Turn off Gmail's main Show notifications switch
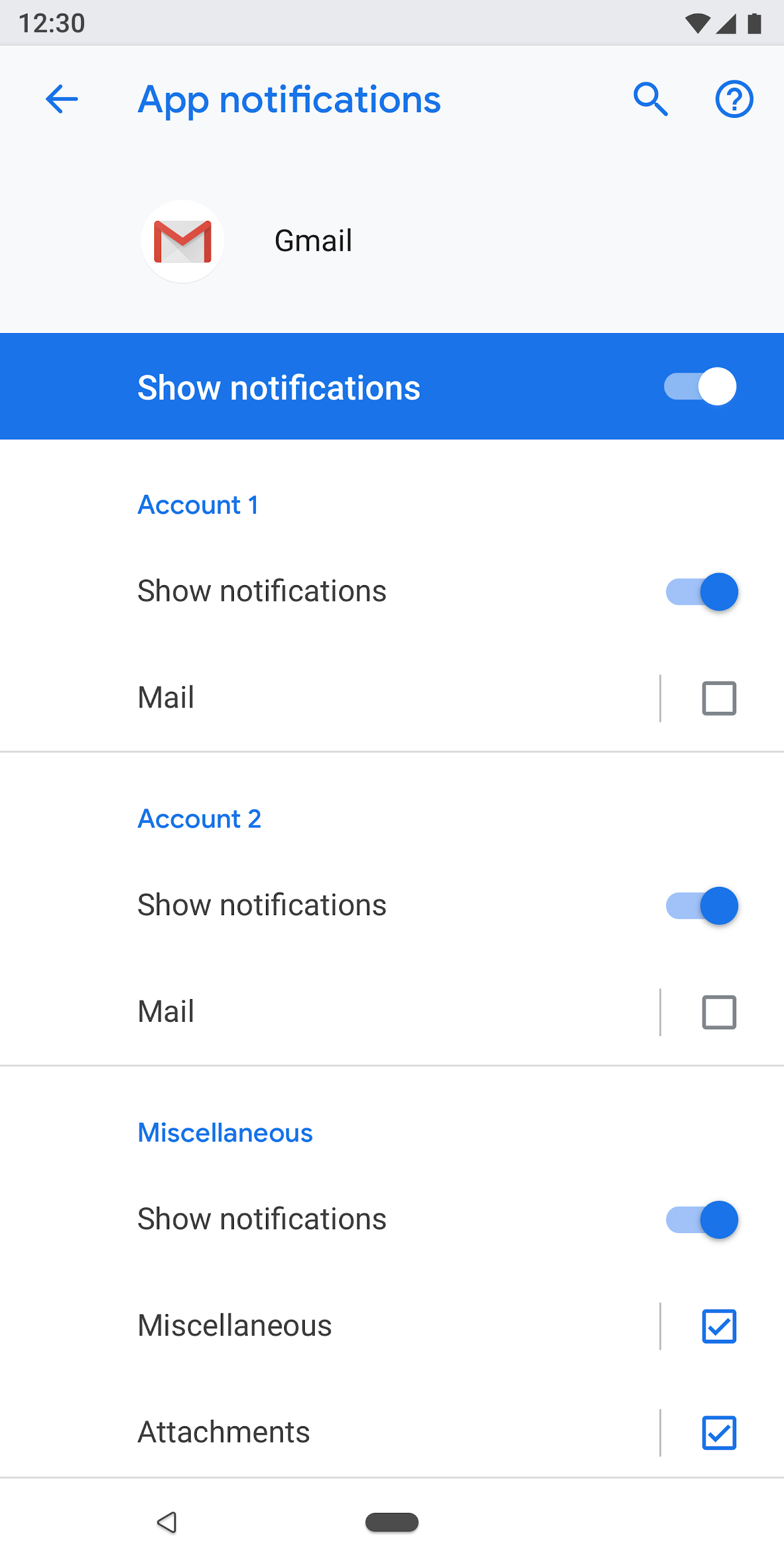Viewport: 784px width, 1568px height. click(700, 386)
